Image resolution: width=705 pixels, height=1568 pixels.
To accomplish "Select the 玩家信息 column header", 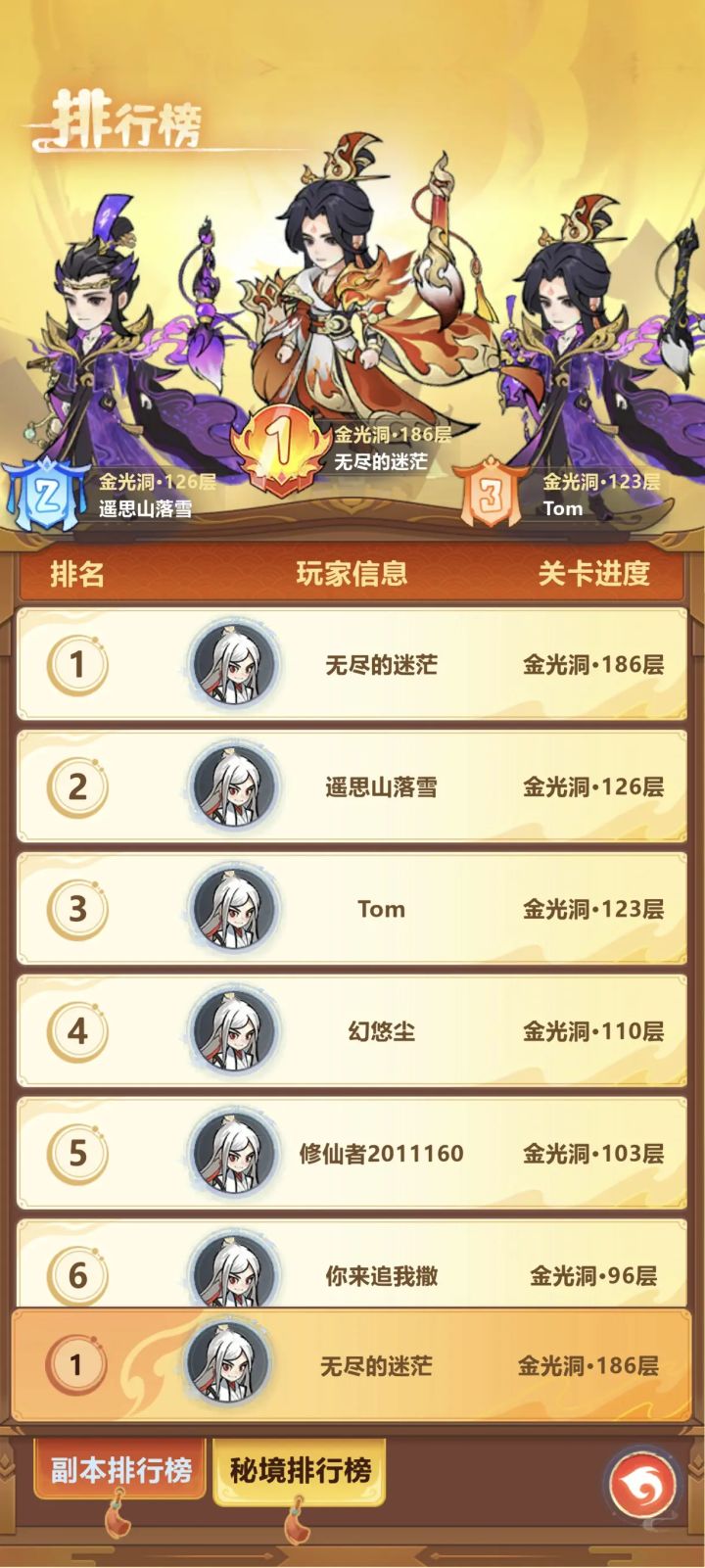I will pos(352,576).
